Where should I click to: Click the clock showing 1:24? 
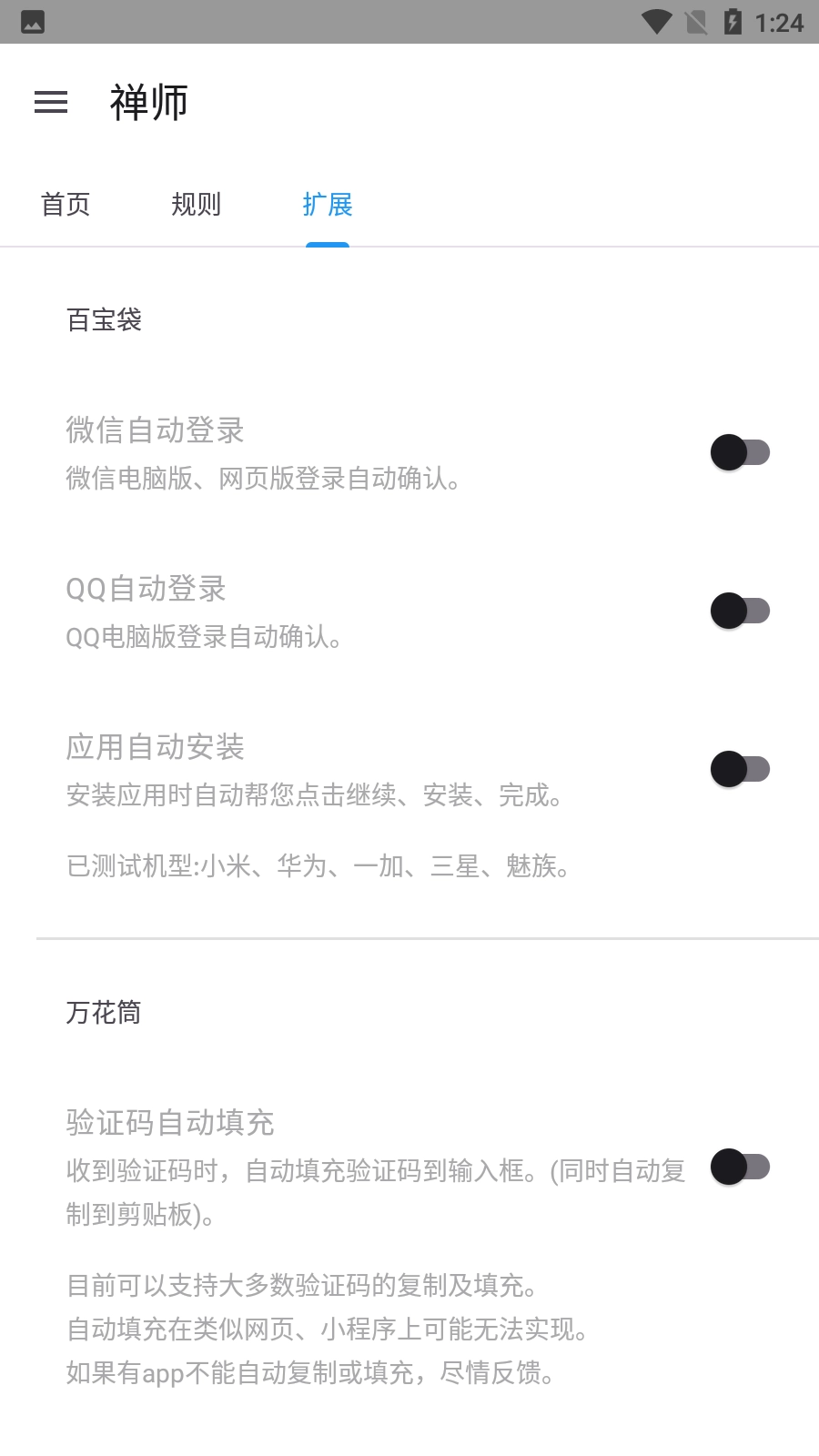pyautogui.click(x=778, y=21)
